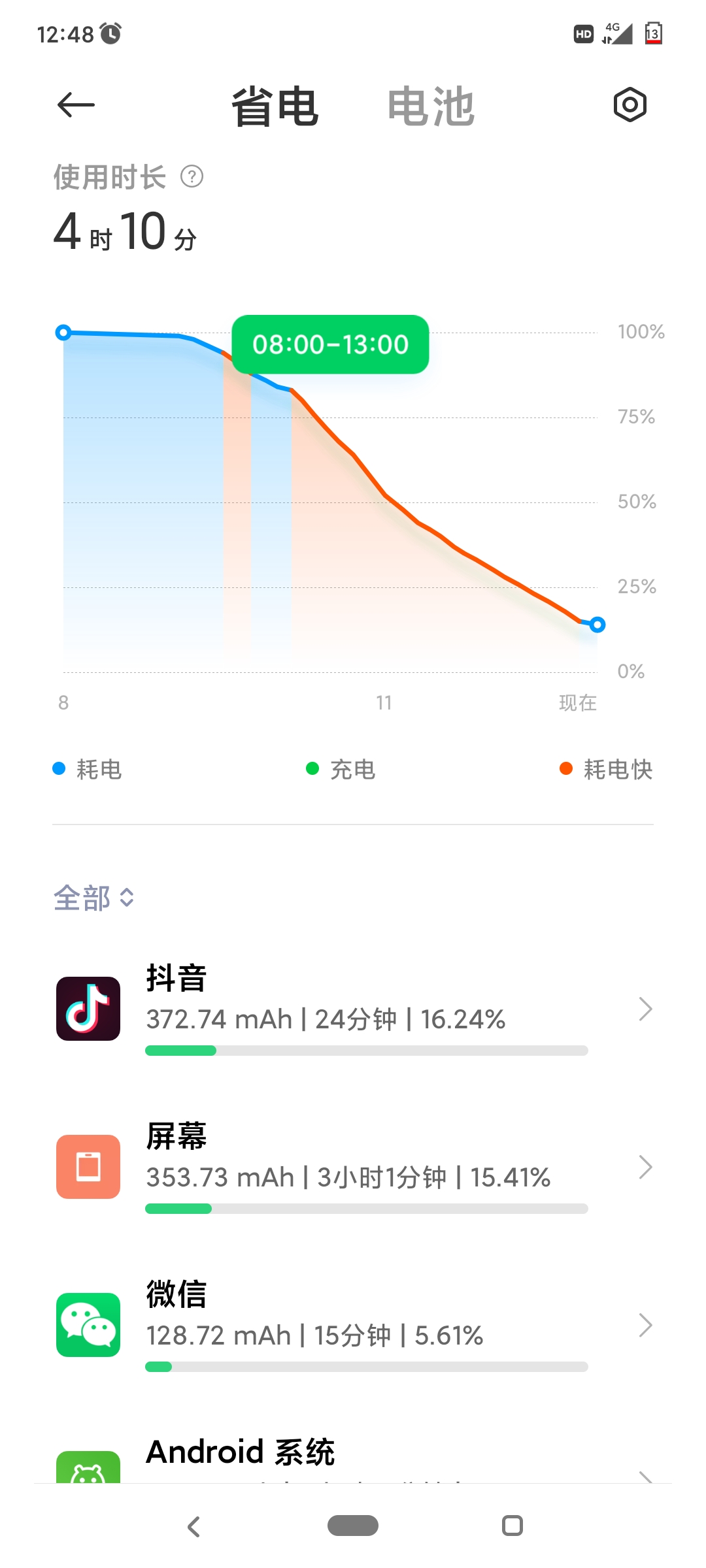Open battery settings hexagon icon
This screenshot has width=706, height=1568.
tap(630, 105)
